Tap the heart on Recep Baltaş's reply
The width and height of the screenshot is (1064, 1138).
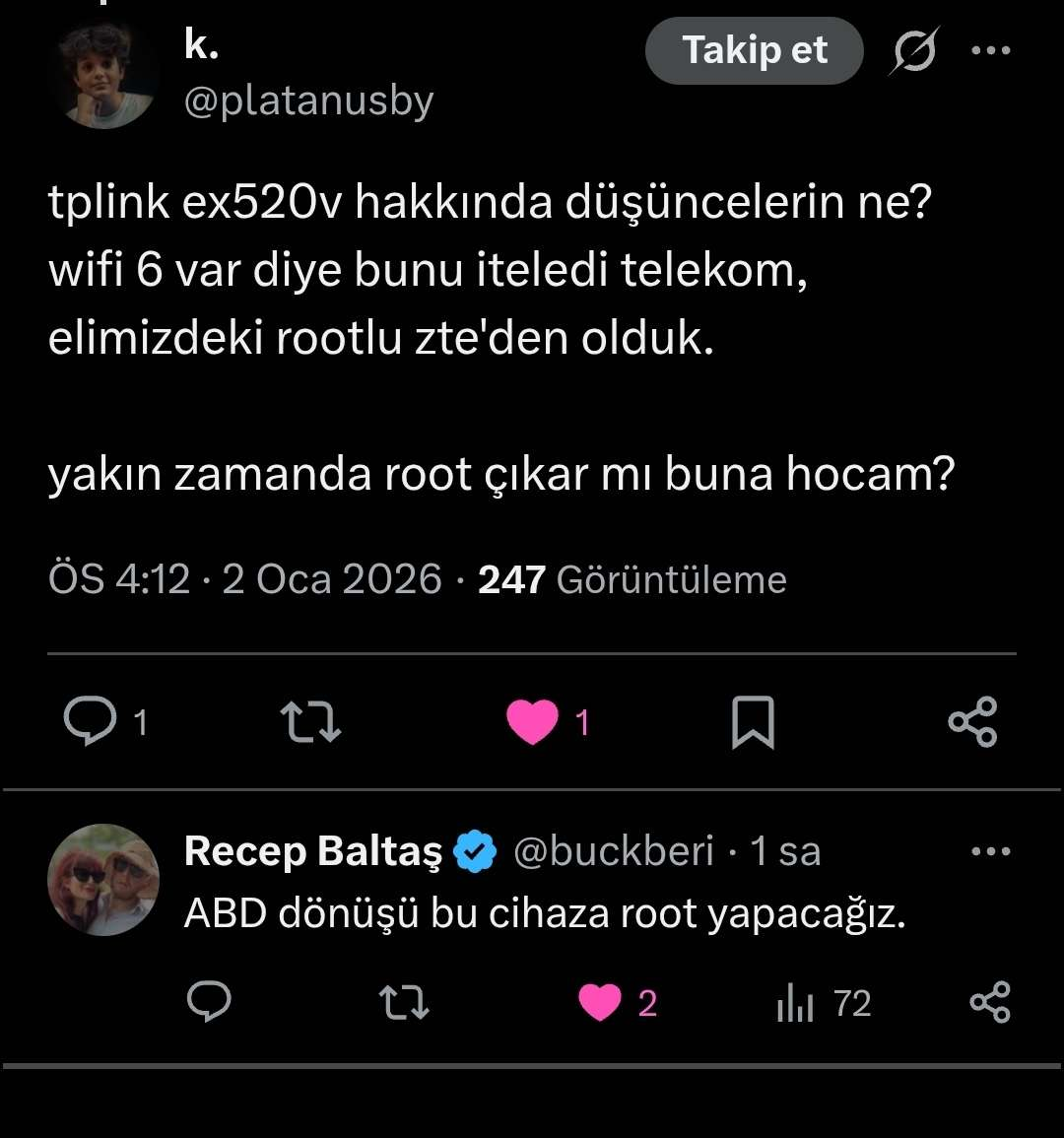click(x=600, y=1002)
